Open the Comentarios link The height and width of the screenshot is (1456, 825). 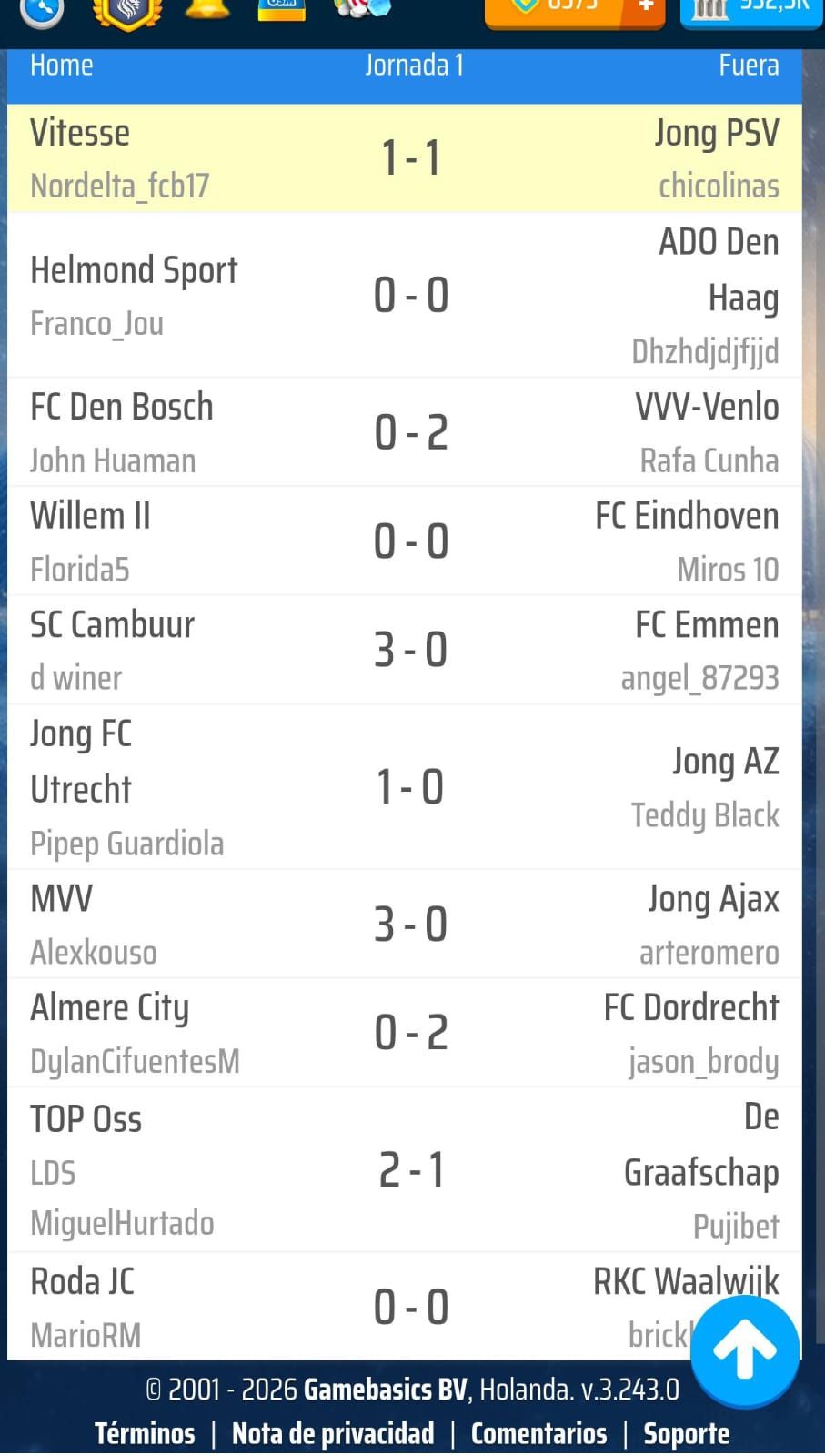coord(538,1434)
